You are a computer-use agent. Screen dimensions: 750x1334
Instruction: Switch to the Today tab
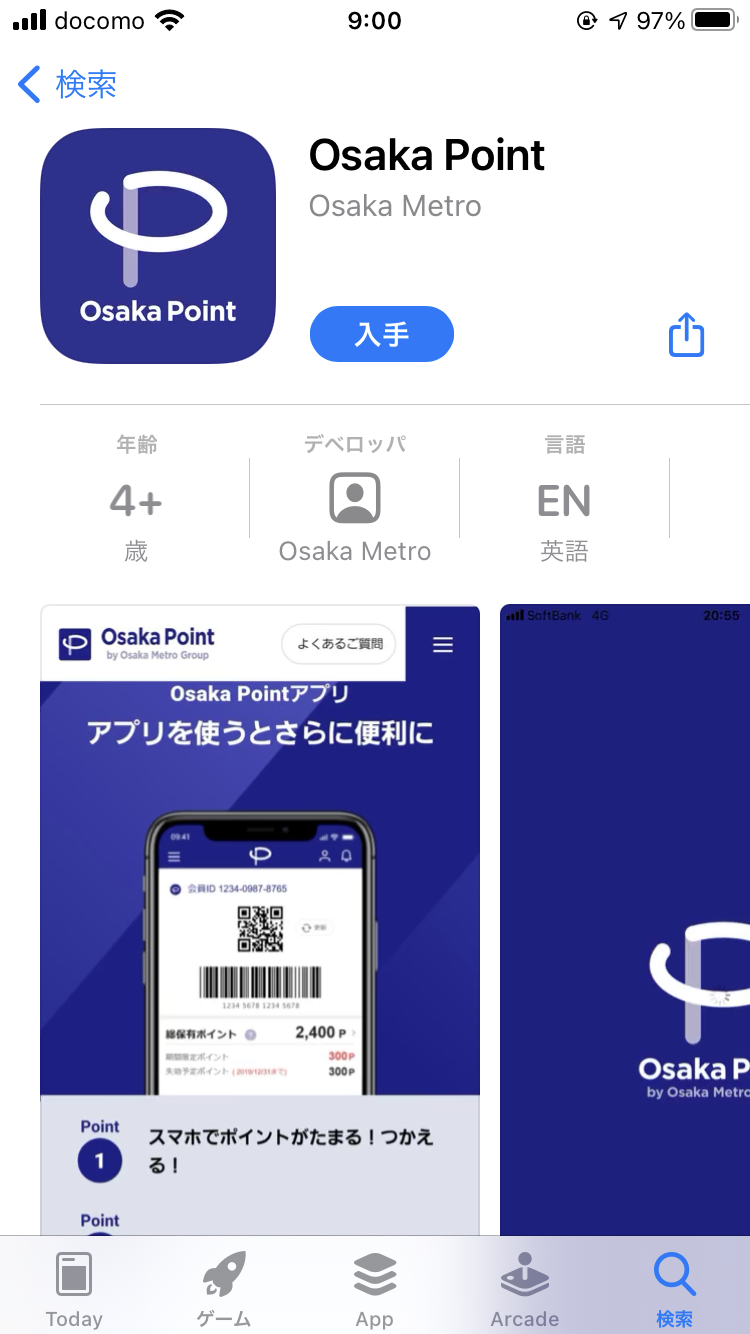click(74, 1288)
